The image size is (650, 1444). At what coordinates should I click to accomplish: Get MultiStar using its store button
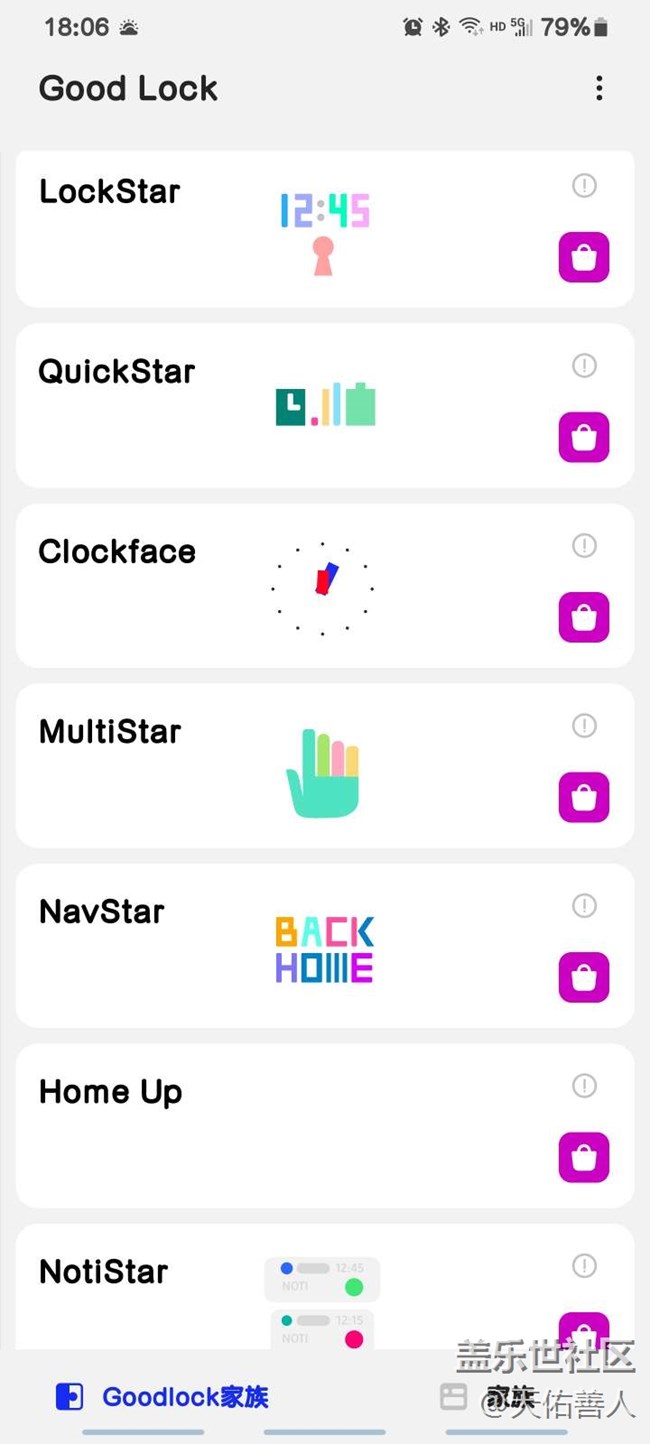tap(584, 797)
